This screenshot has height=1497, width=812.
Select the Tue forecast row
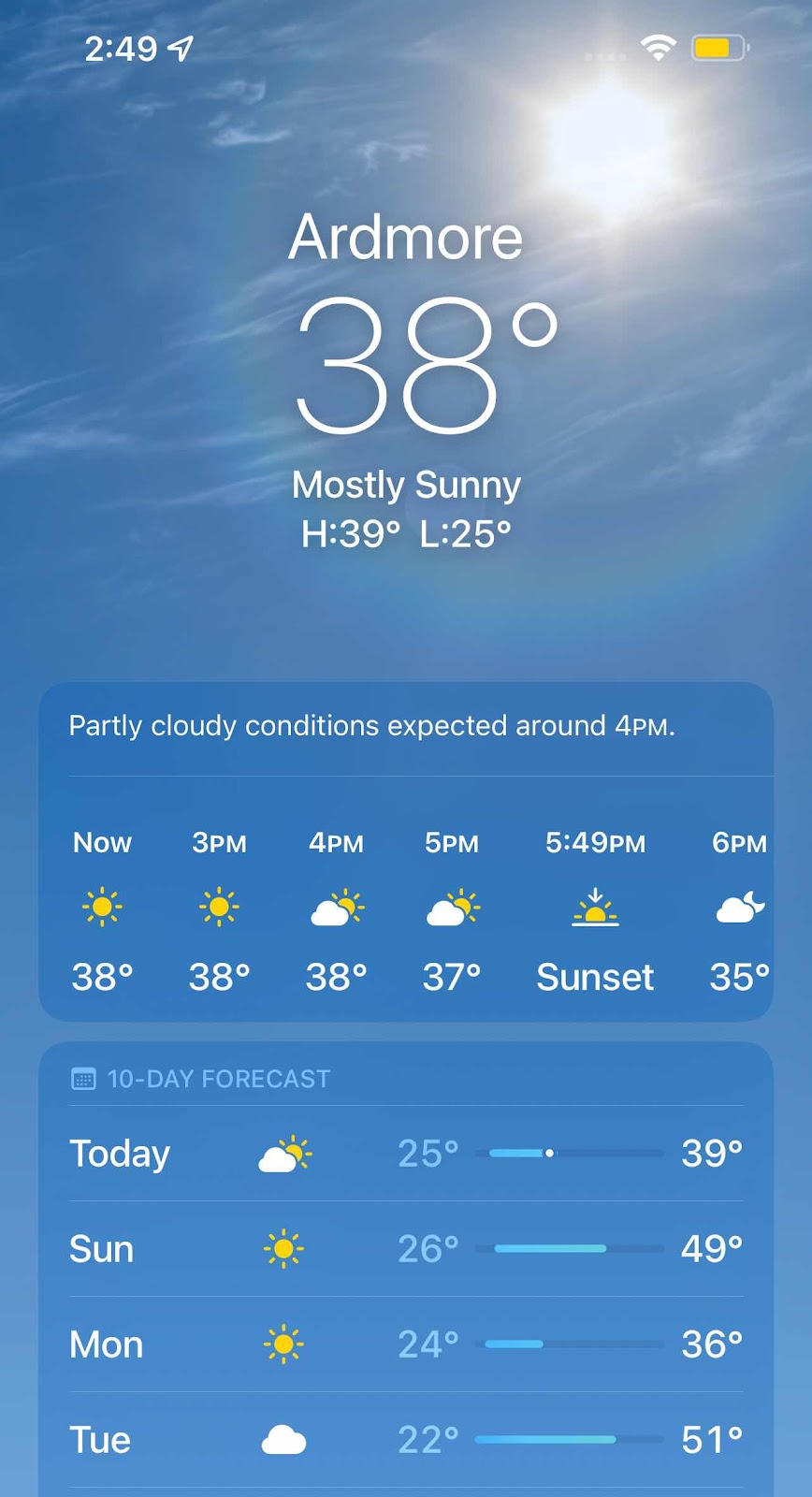pos(406,1440)
